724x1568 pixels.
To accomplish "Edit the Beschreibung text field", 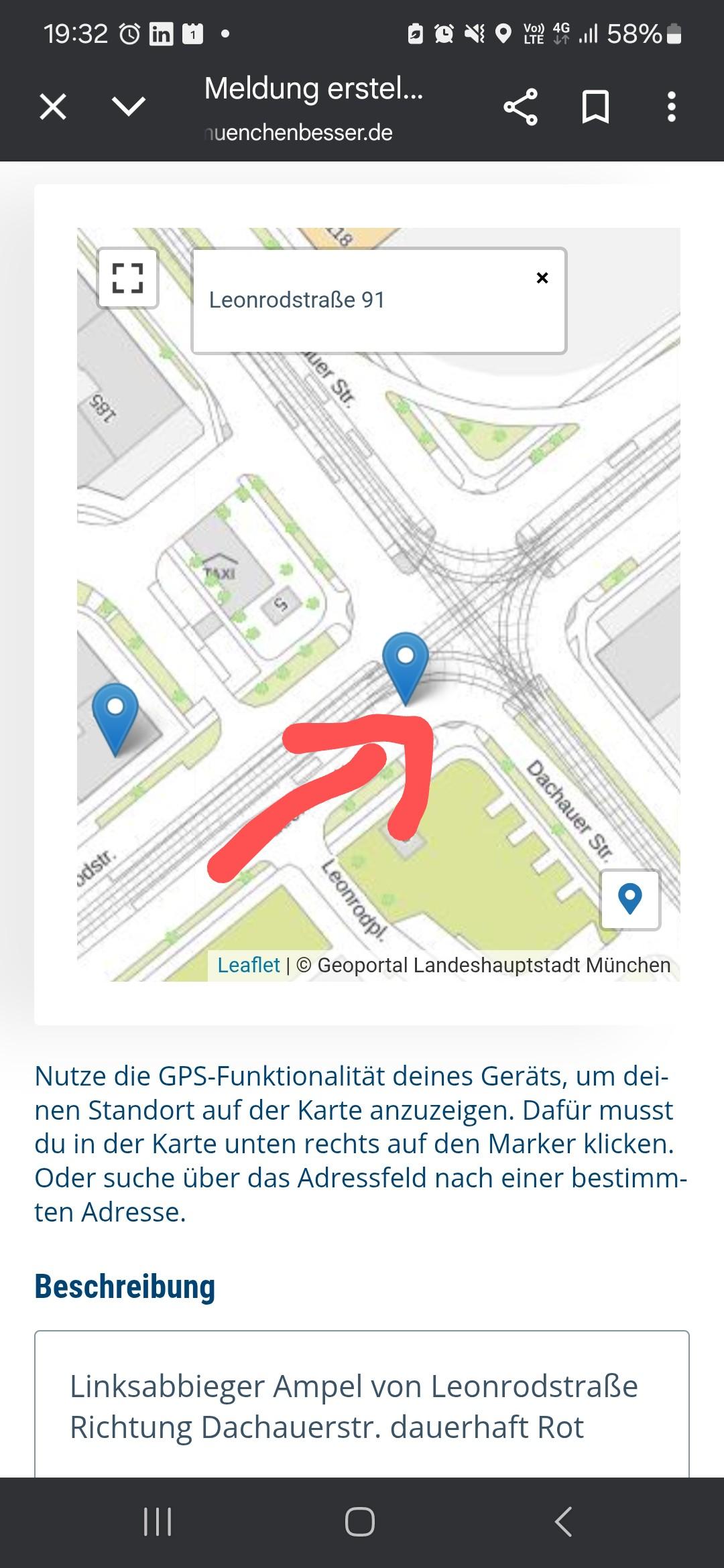I will click(361, 1407).
